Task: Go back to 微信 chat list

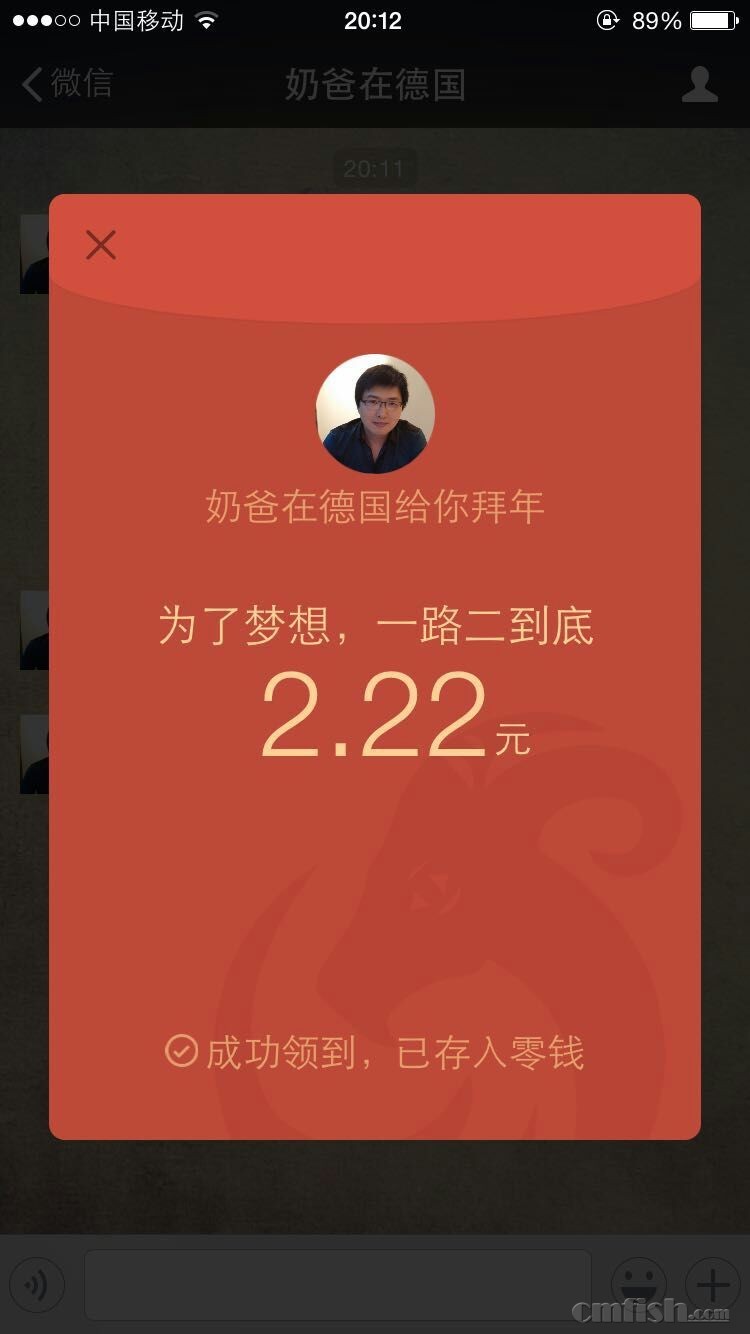Action: pos(67,84)
